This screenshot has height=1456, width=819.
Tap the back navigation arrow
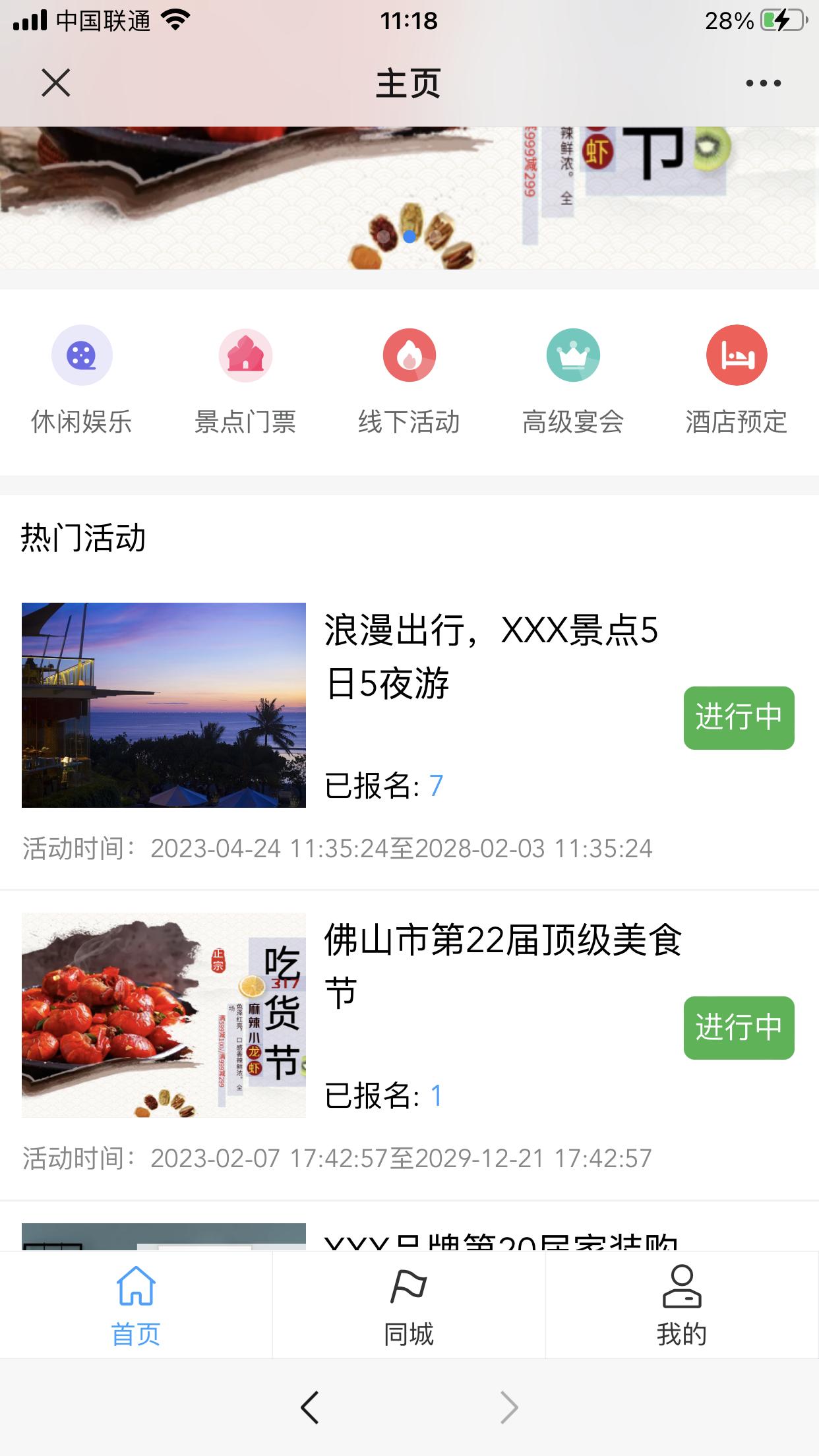pyautogui.click(x=307, y=1407)
